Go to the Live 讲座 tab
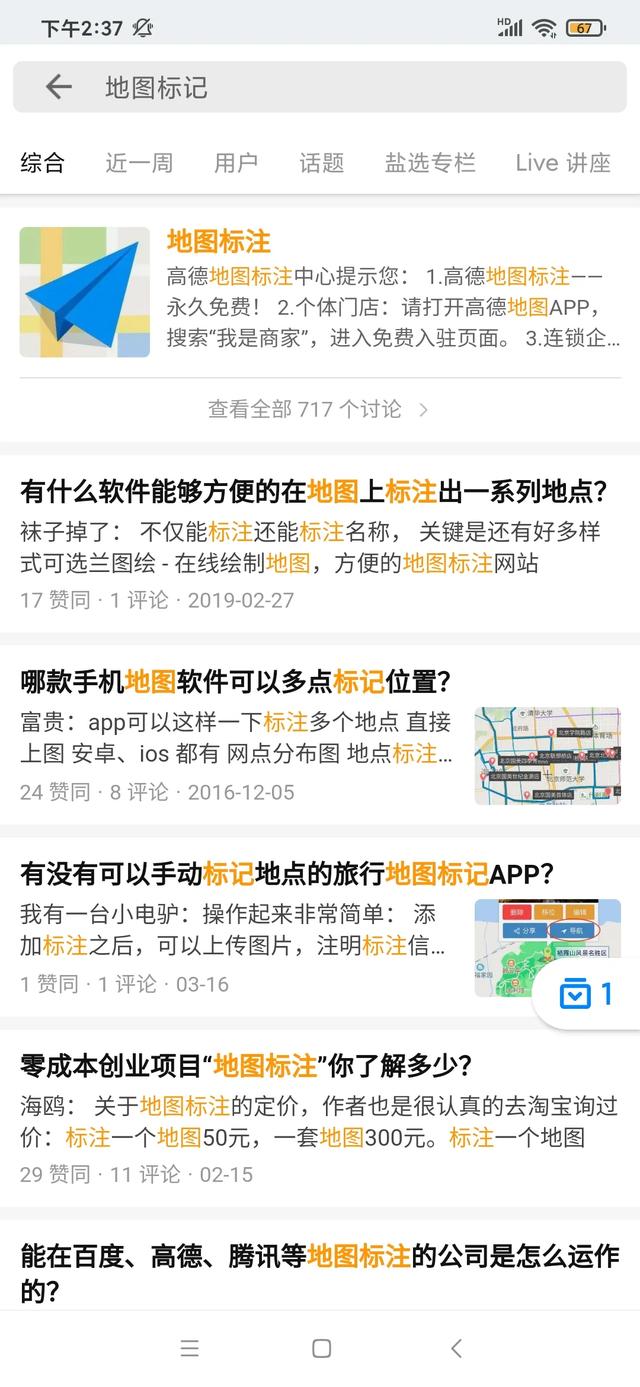Image resolution: width=640 pixels, height=1387 pixels. tap(563, 163)
